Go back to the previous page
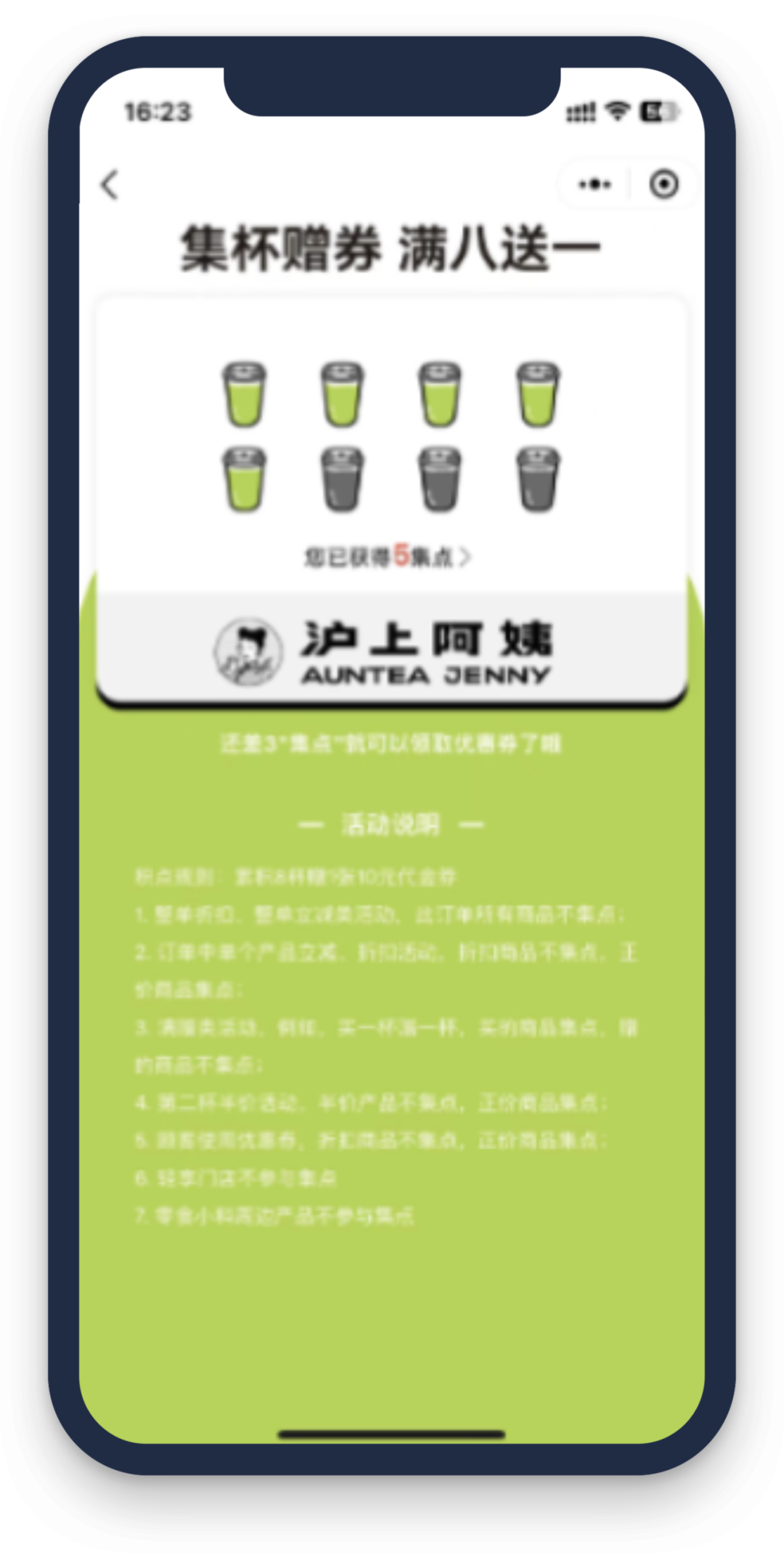Screen dimensions: 784x1568 click(x=110, y=184)
